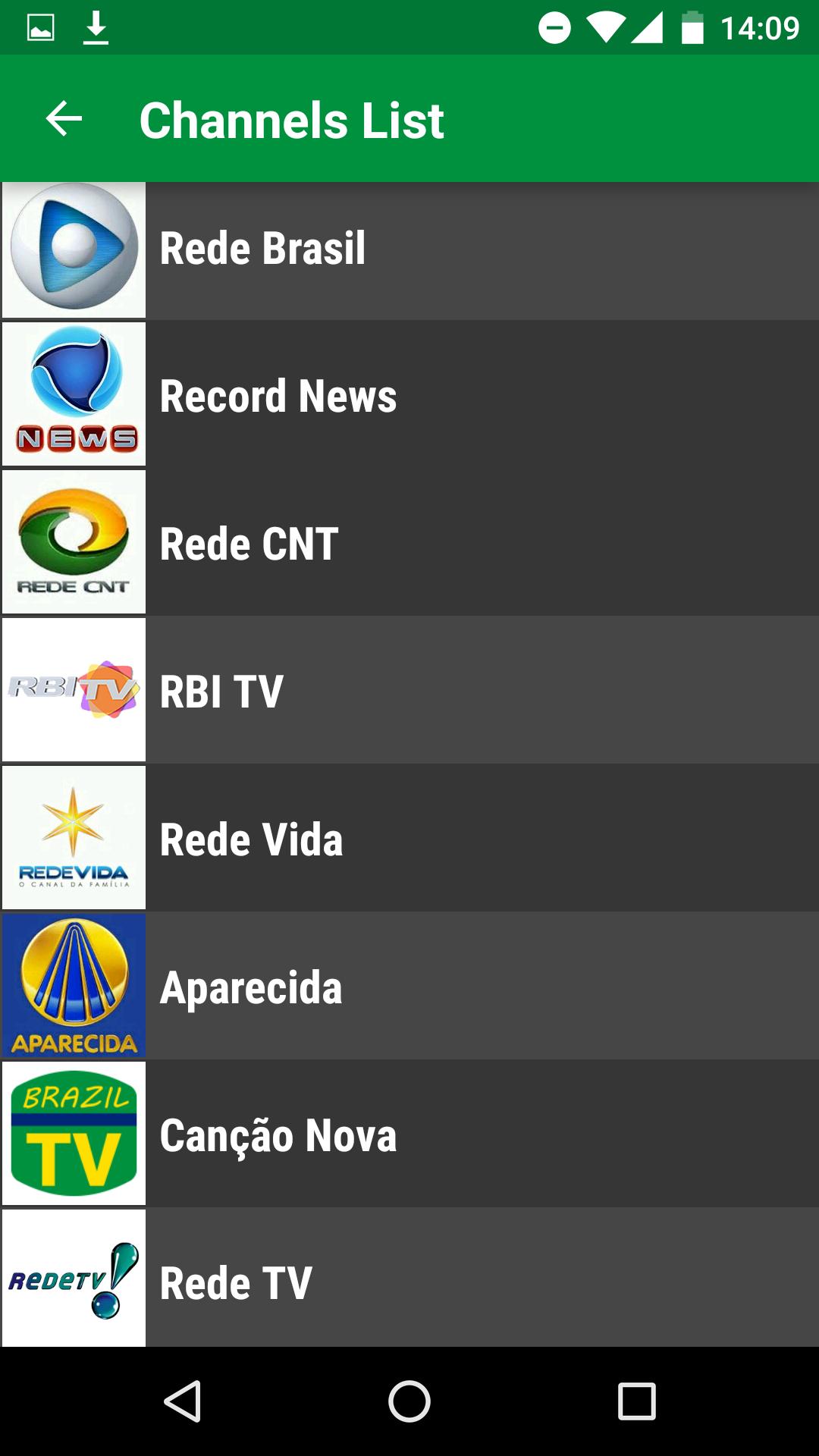Go back from Channels List

64,119
